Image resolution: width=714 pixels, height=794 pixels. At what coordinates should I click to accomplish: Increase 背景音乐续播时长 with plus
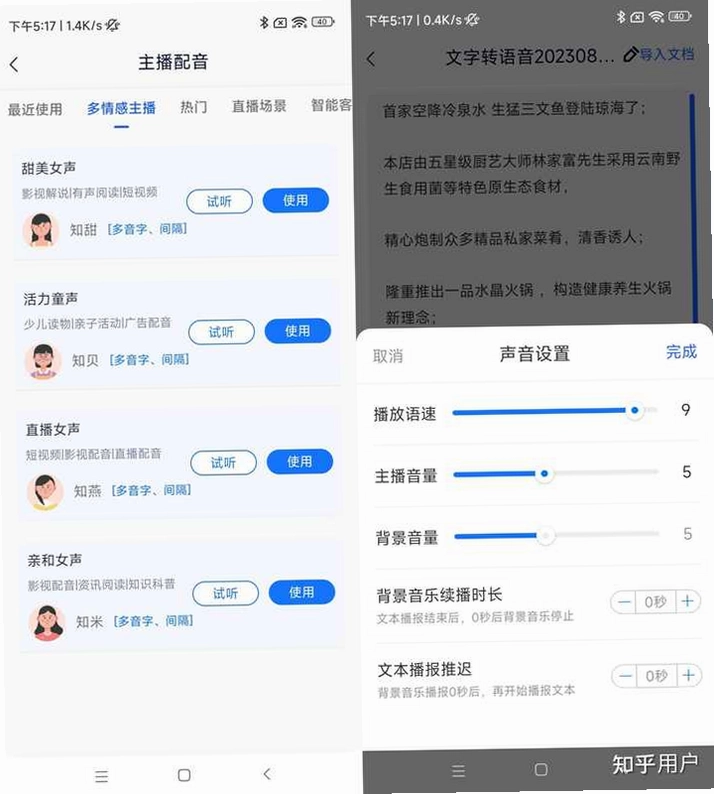[688, 601]
